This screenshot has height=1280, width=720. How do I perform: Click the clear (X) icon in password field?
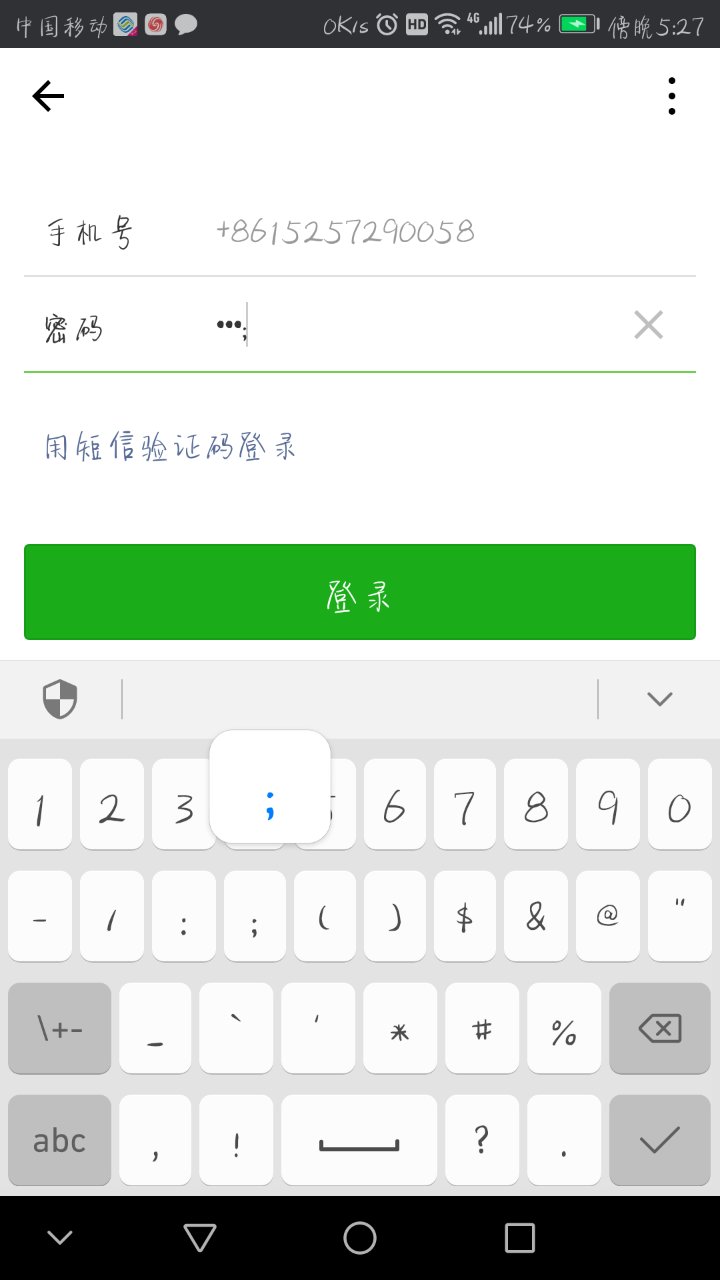(648, 324)
